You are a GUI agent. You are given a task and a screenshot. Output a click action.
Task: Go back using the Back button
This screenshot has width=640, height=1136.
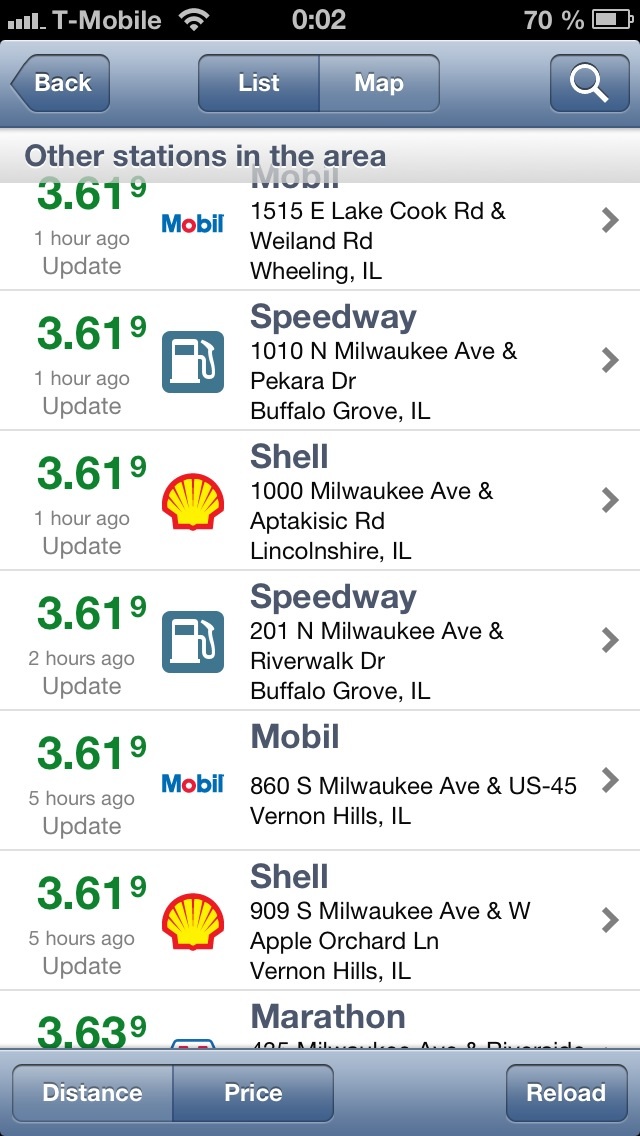pos(60,83)
